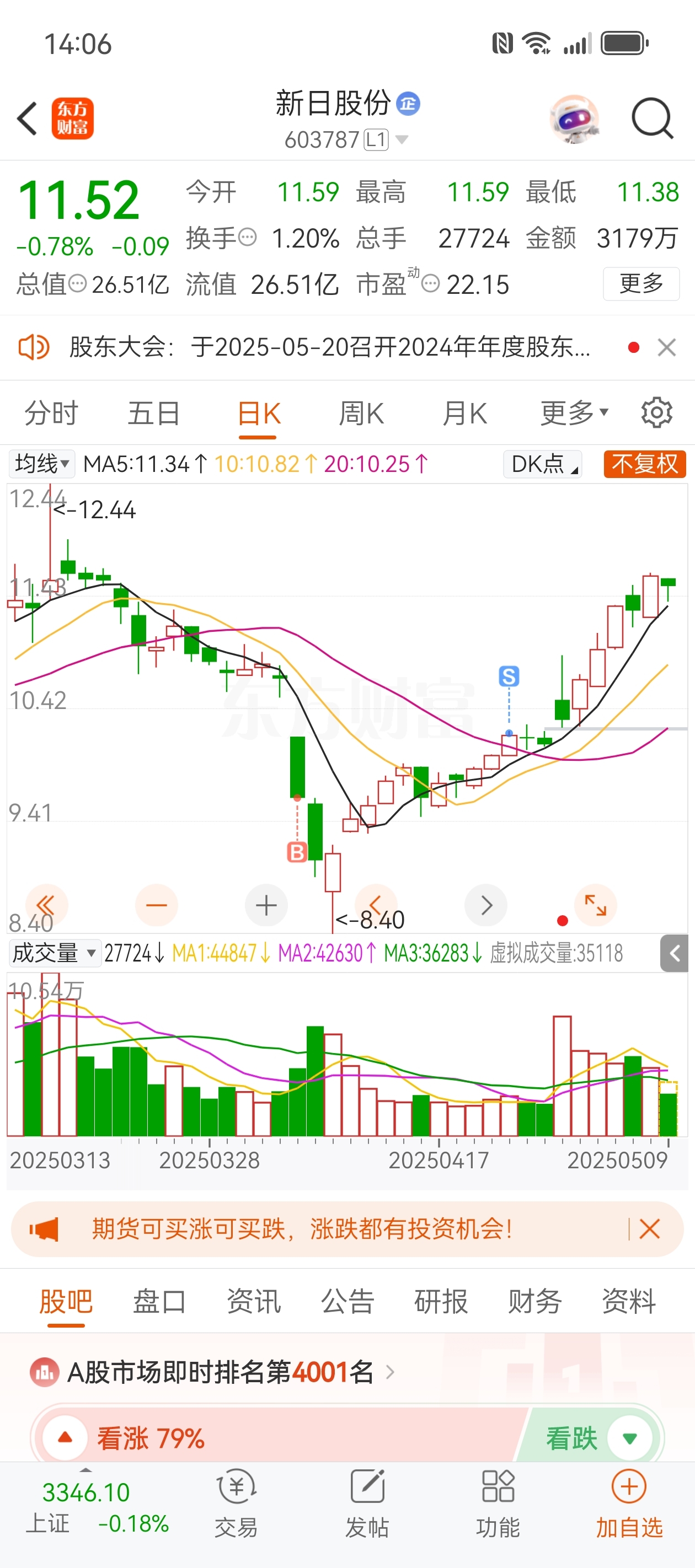695x1568 pixels.
Task: Open the 成交量 indicator dropdown
Action: point(54,953)
